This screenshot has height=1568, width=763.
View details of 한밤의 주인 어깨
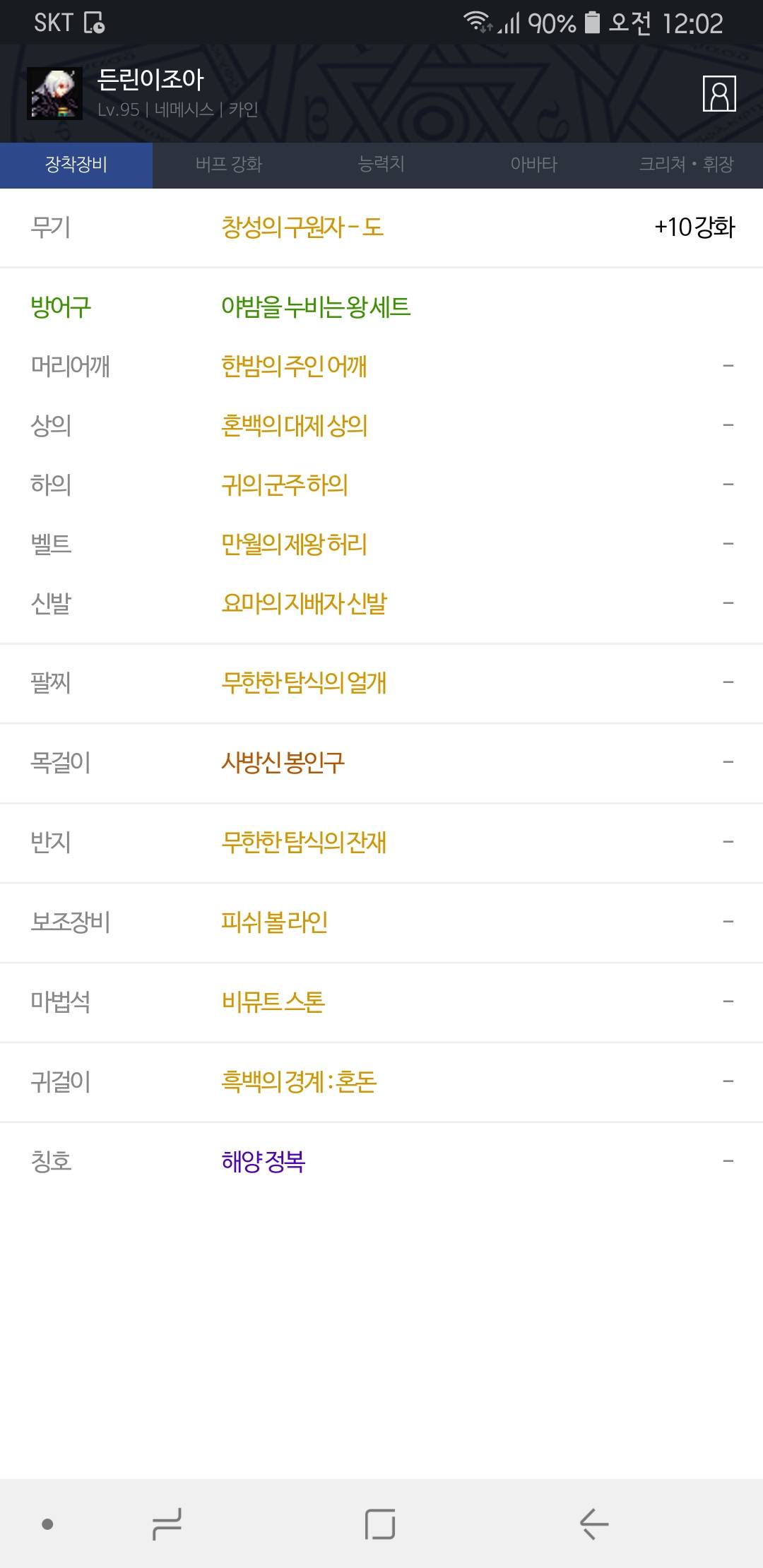[x=381, y=366]
